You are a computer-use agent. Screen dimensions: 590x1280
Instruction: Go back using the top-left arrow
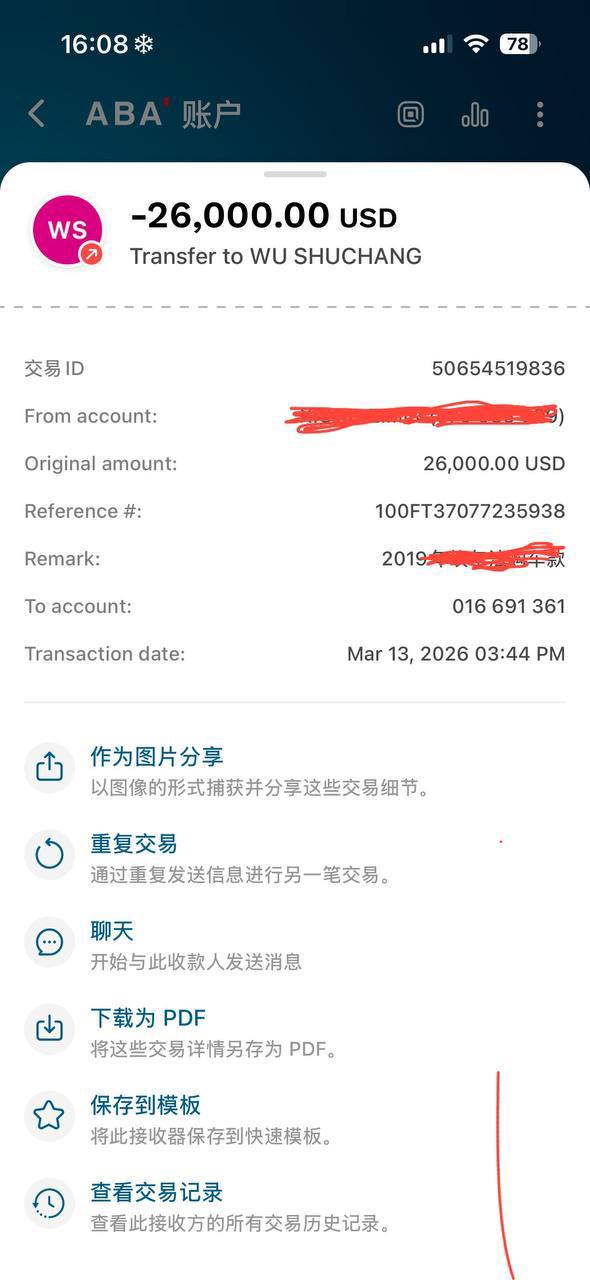[x=37, y=114]
